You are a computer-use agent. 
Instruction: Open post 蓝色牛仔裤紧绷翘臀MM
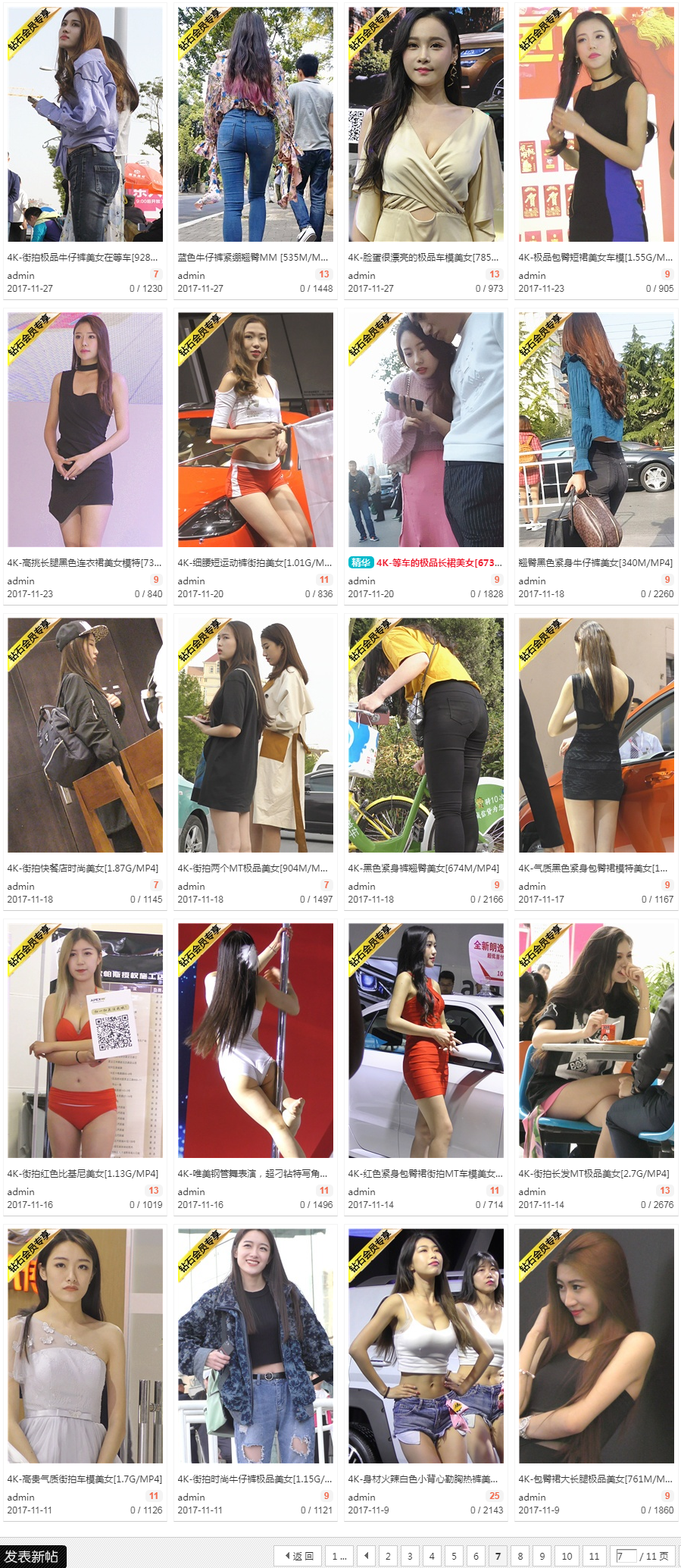pyautogui.click(x=252, y=257)
